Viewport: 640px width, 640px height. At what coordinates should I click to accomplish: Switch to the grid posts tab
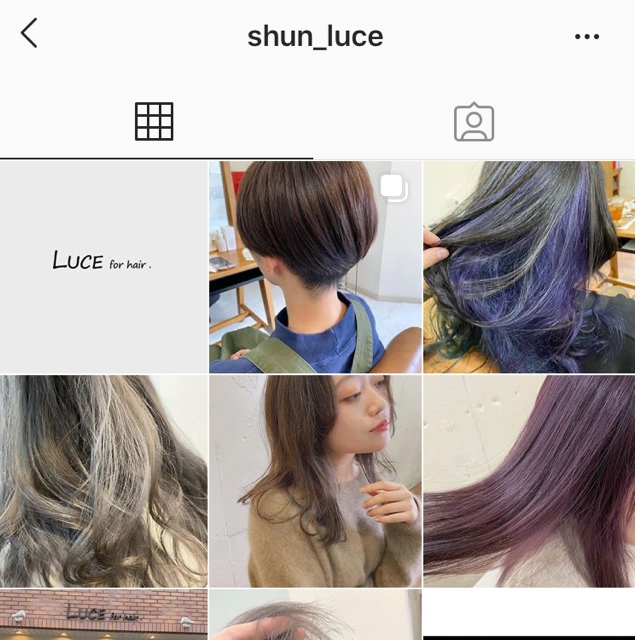[154, 122]
